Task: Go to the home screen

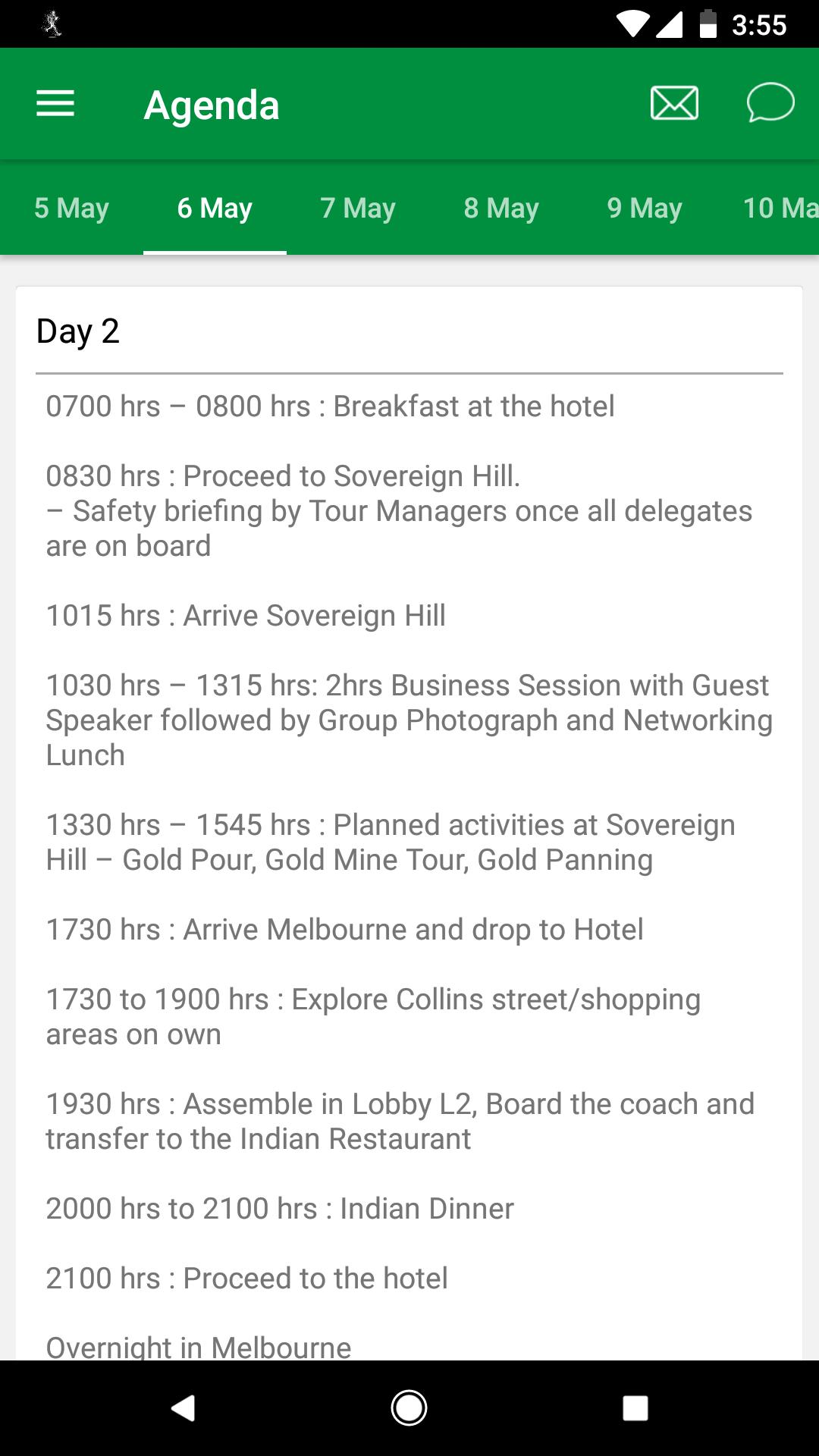Action: coord(409,1408)
